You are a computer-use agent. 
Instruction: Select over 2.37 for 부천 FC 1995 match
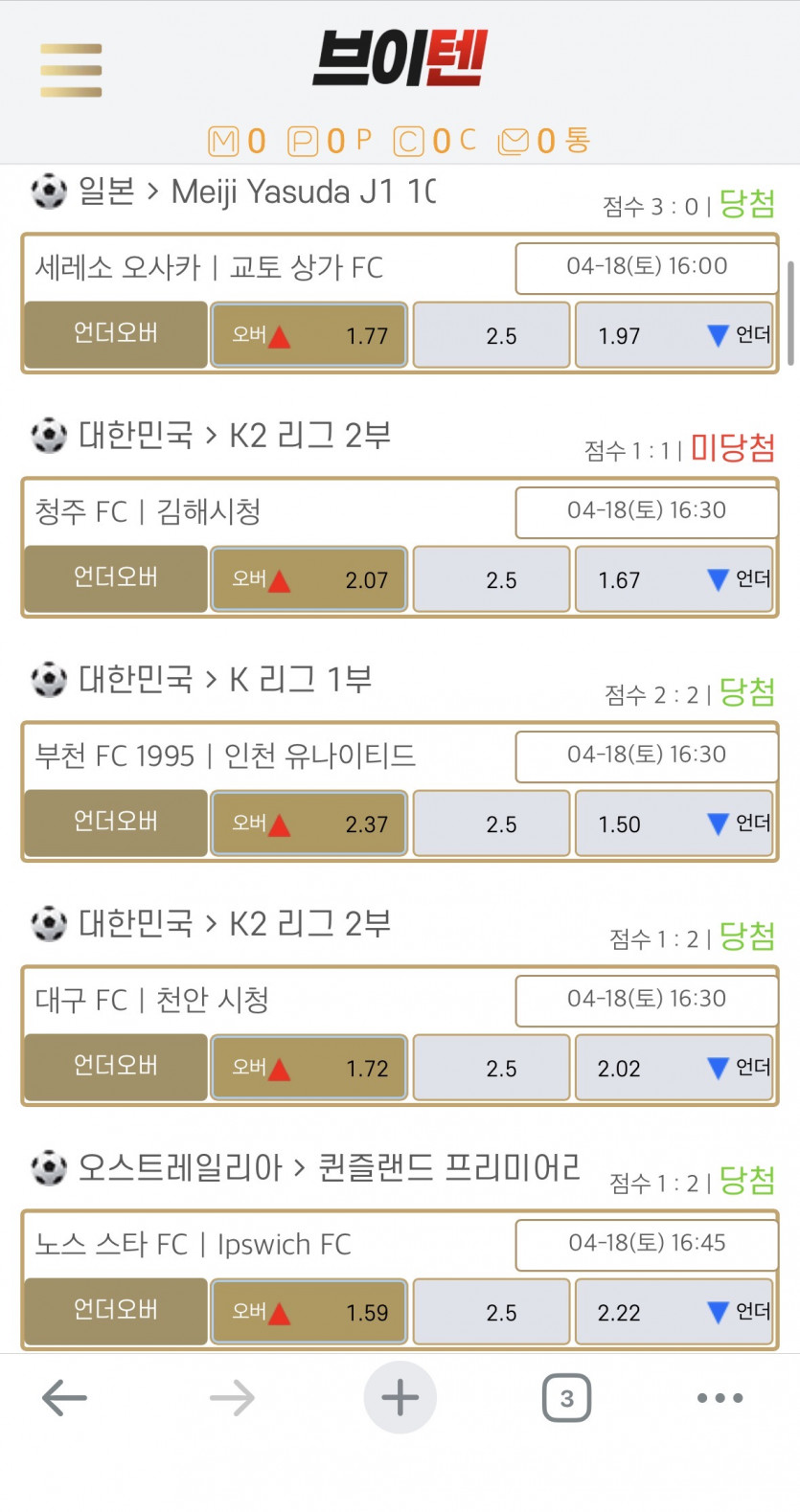pyautogui.click(x=309, y=824)
